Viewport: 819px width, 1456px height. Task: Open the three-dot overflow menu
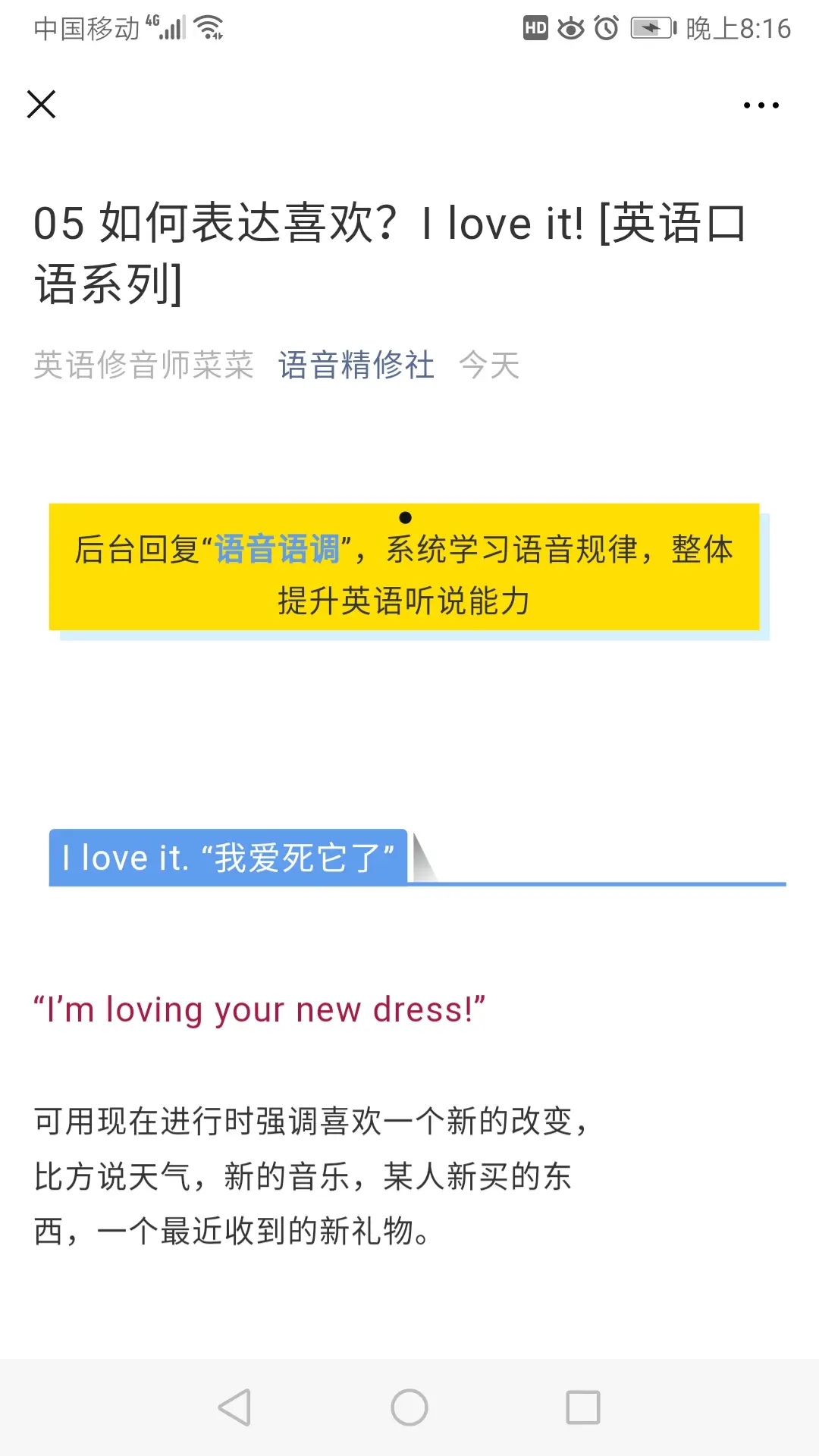coord(761,105)
